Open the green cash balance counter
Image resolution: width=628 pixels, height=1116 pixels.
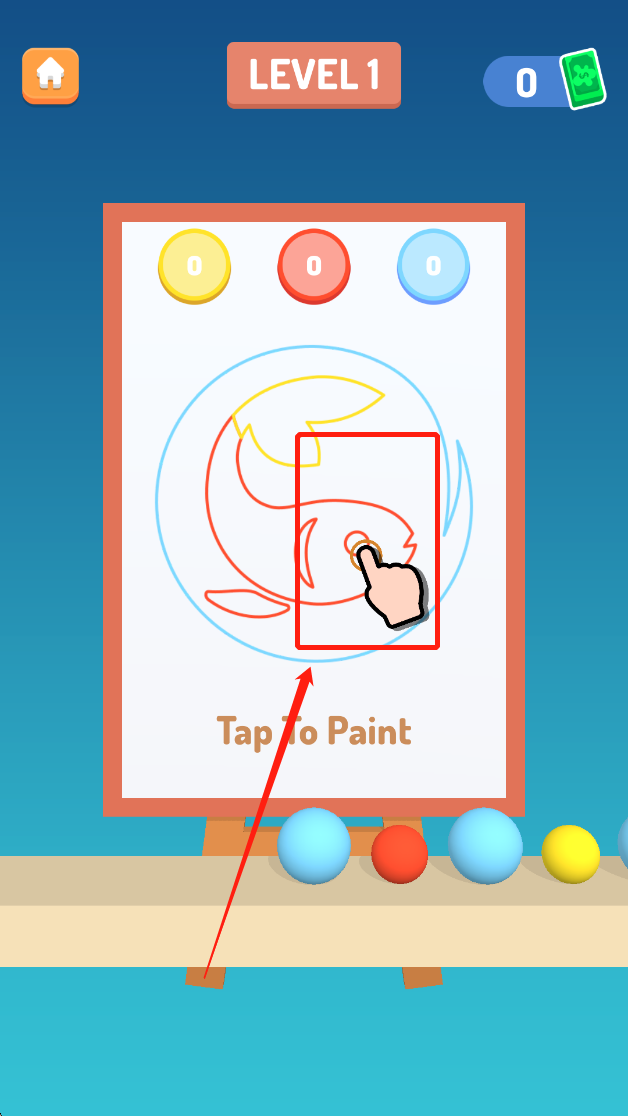(x=546, y=82)
